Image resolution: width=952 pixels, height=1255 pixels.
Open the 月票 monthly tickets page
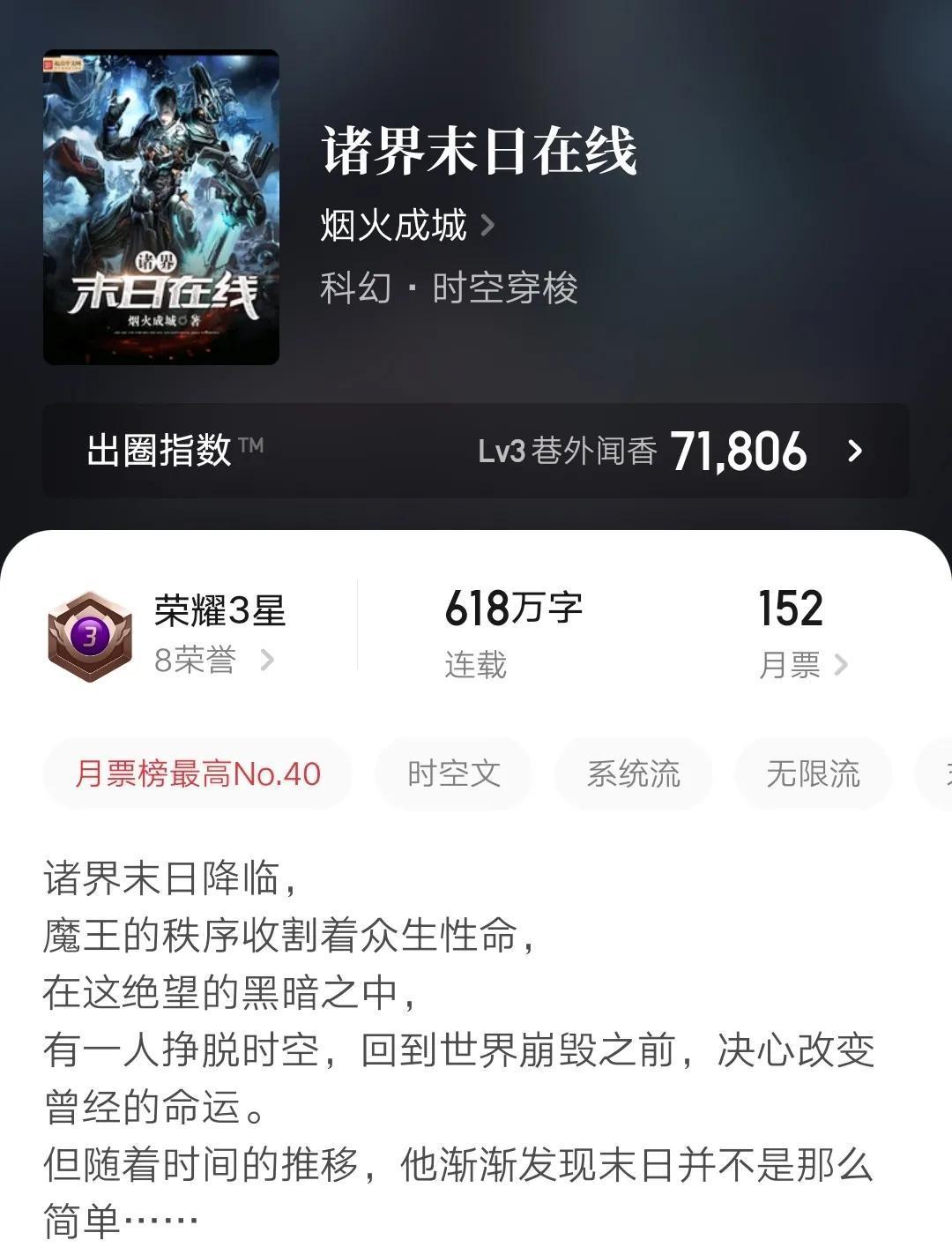point(801,665)
